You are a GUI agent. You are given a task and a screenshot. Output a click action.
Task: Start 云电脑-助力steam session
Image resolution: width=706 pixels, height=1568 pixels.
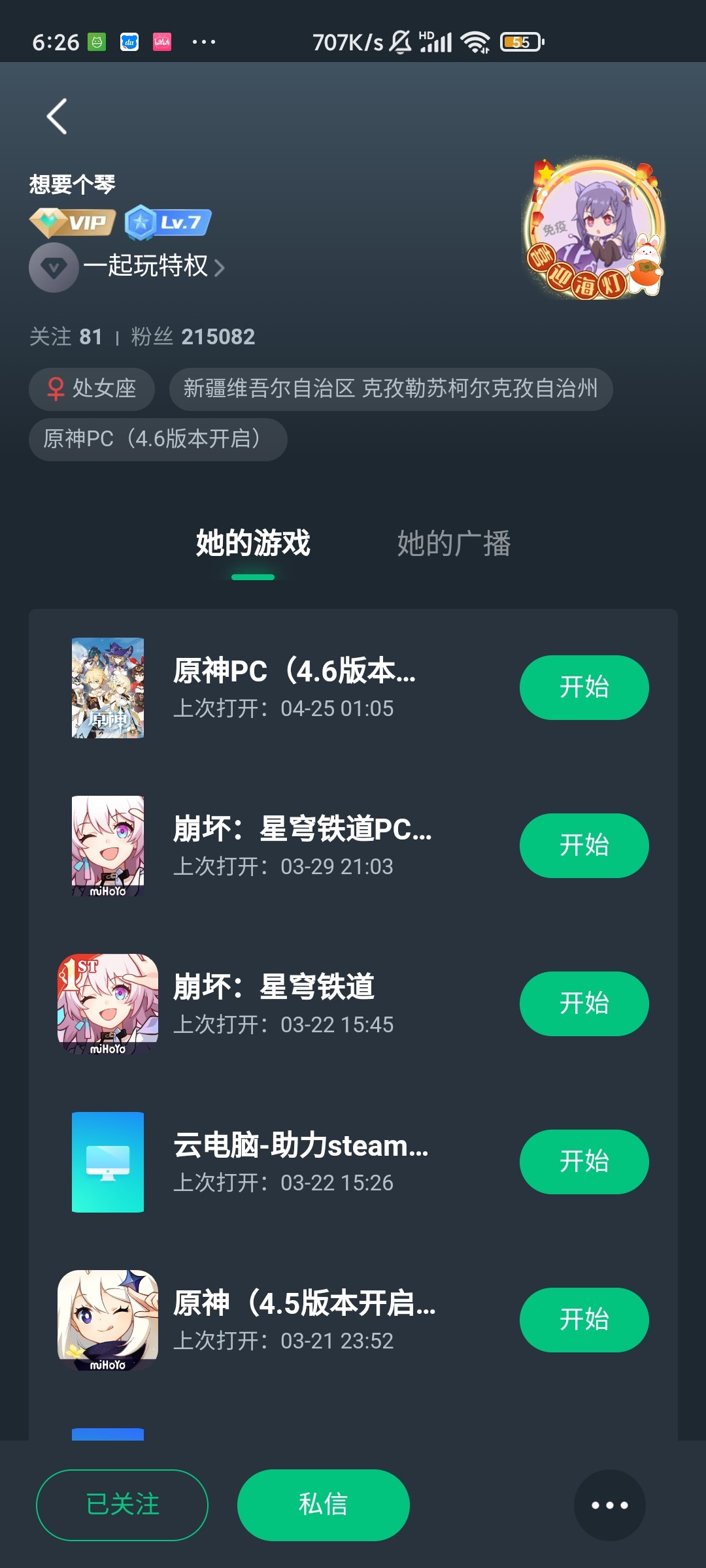584,1162
